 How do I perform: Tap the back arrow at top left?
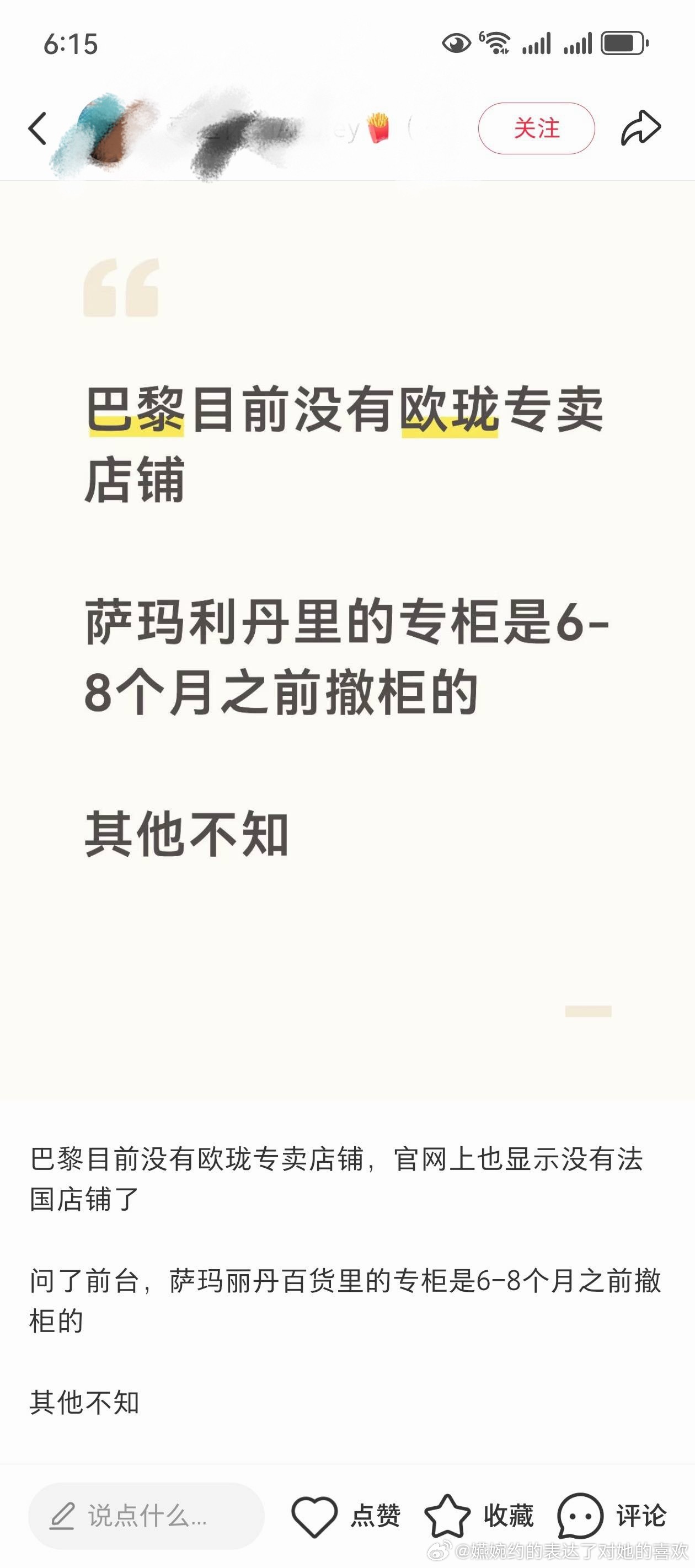pyautogui.click(x=36, y=128)
